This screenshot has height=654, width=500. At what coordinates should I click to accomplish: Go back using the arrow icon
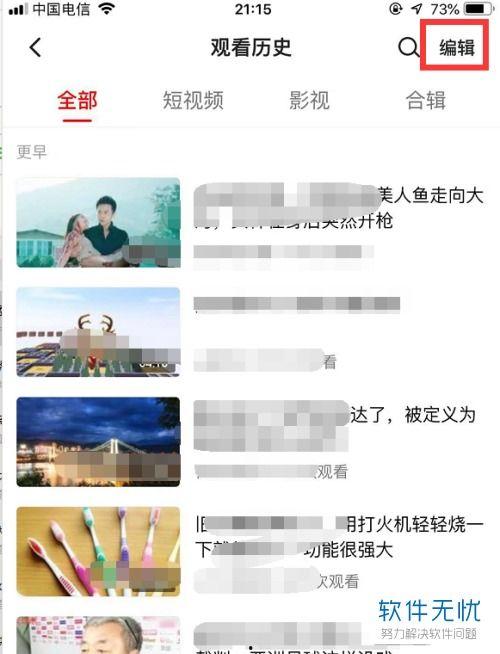coord(35,48)
